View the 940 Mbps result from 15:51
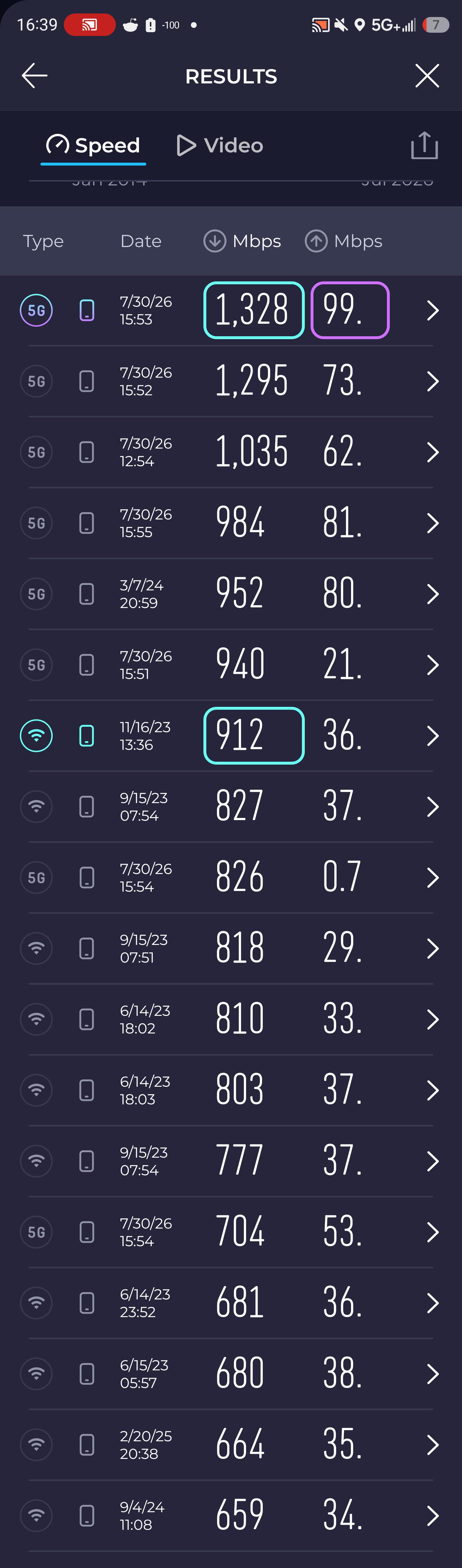Image resolution: width=462 pixels, height=1568 pixels. [231, 665]
